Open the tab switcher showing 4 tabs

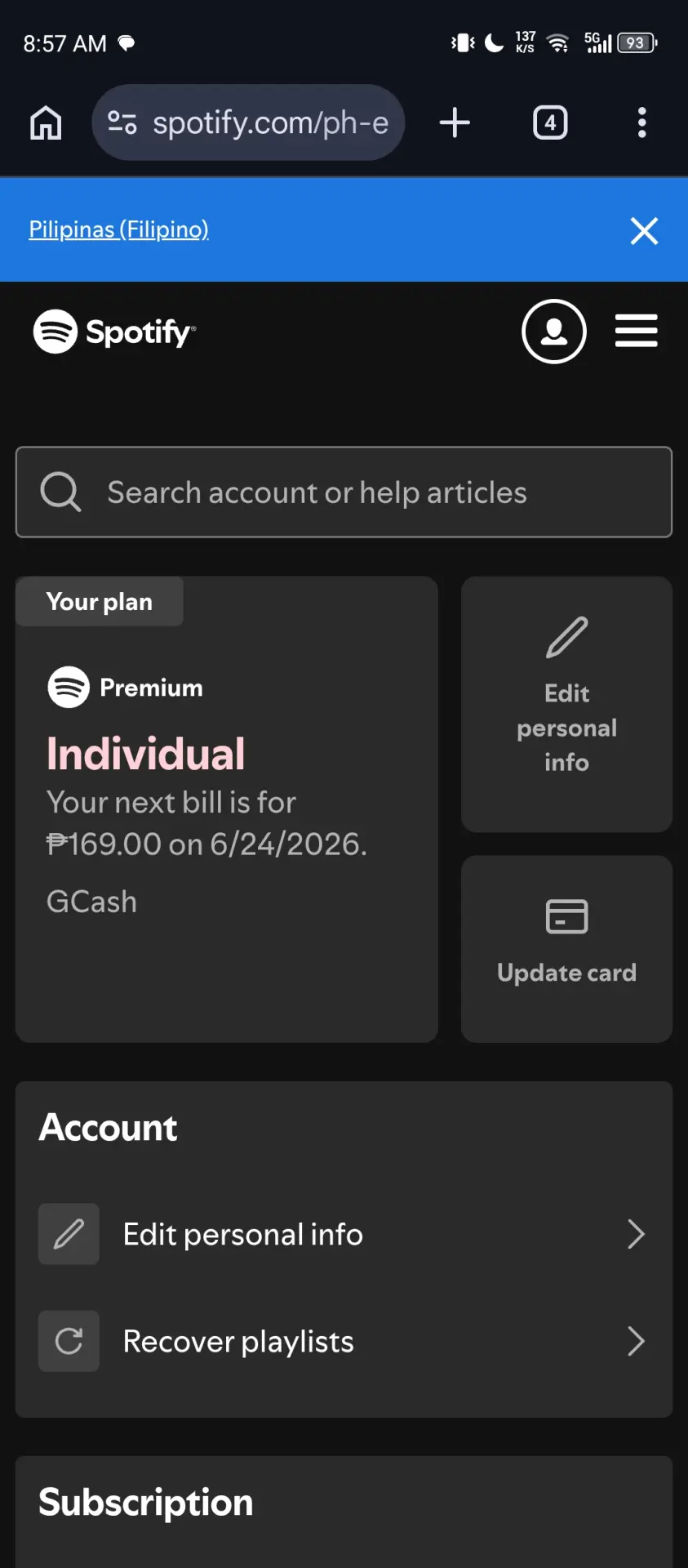coord(550,123)
